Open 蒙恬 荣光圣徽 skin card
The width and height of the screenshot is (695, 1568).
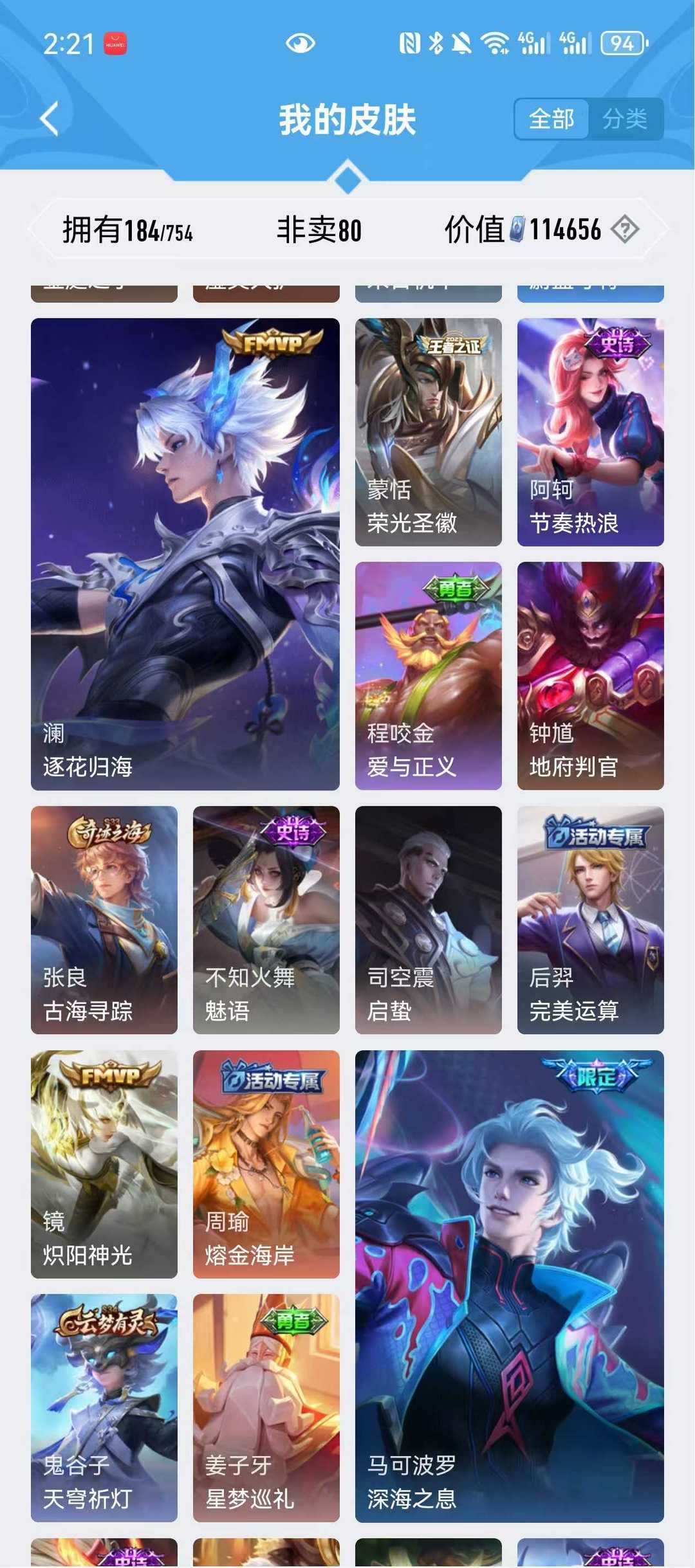pyautogui.click(x=428, y=432)
